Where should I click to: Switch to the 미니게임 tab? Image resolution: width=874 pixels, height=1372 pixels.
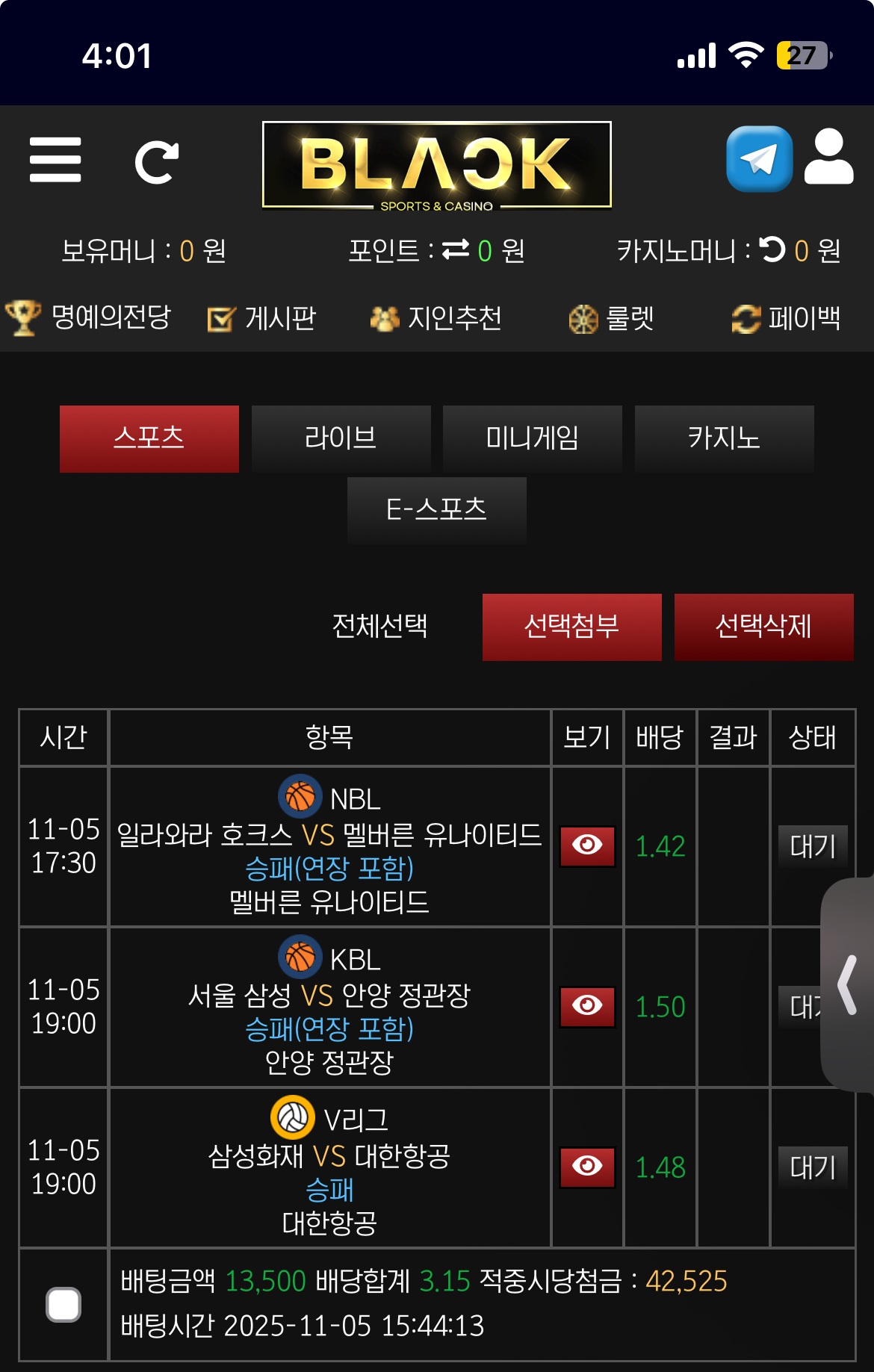click(532, 438)
